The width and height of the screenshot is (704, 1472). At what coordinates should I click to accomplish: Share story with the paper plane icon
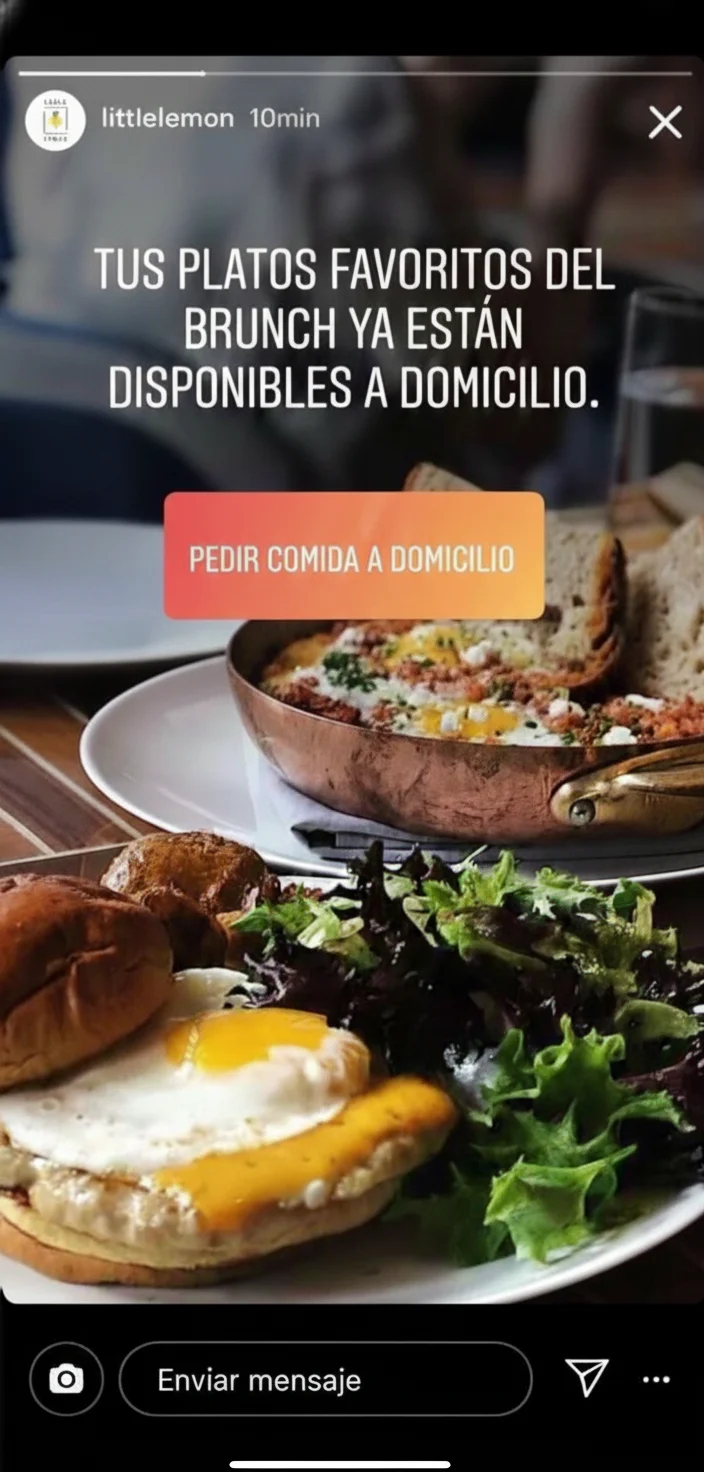coord(586,1378)
